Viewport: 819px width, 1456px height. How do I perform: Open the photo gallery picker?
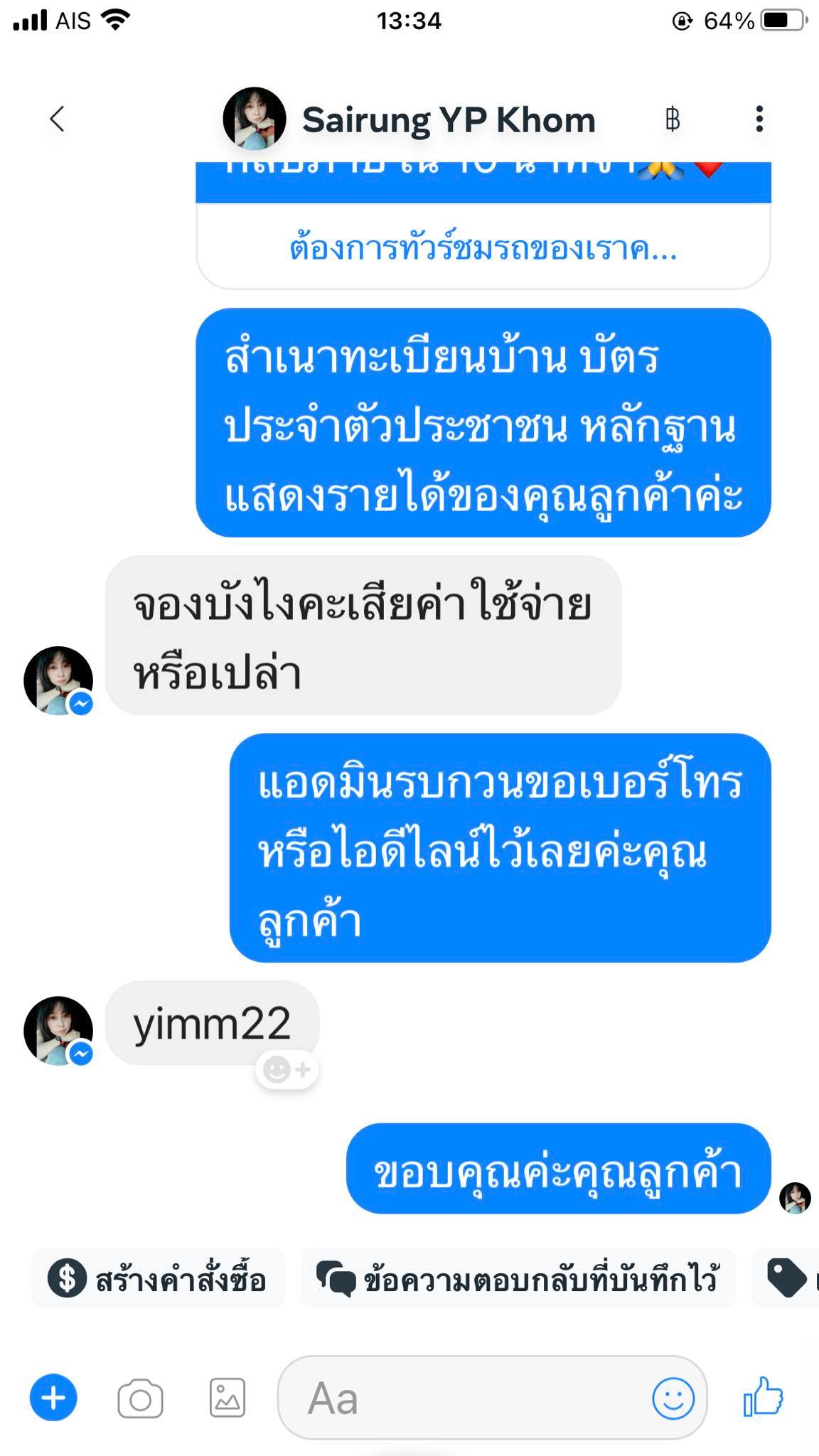pos(227,1398)
